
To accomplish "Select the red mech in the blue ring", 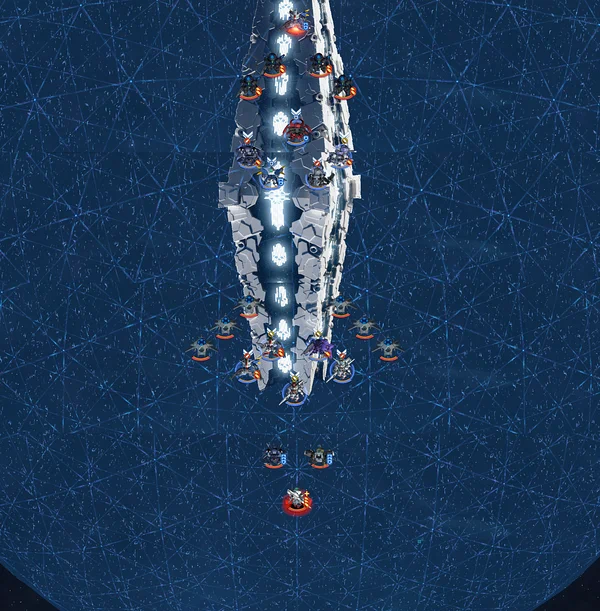I will click(296, 130).
